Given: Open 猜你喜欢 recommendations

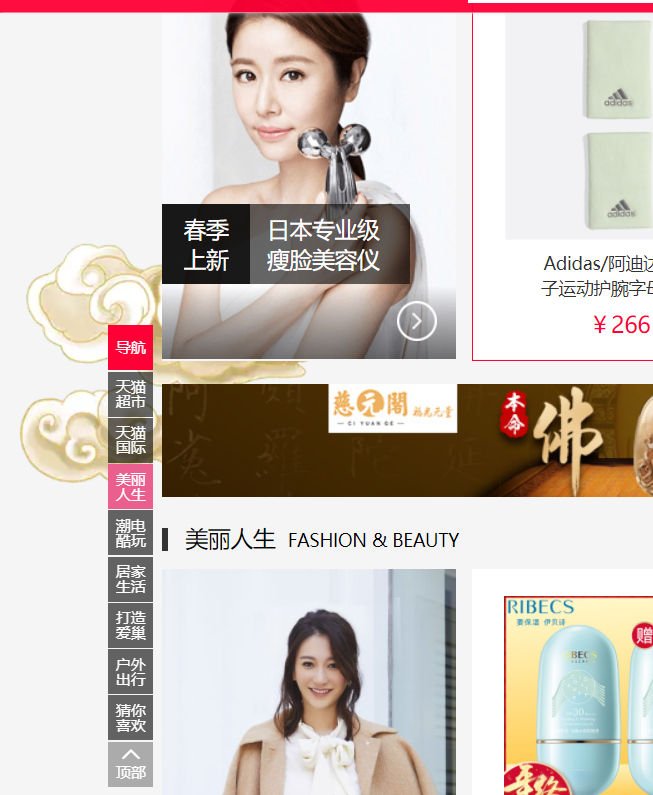Looking at the screenshot, I should (130, 717).
